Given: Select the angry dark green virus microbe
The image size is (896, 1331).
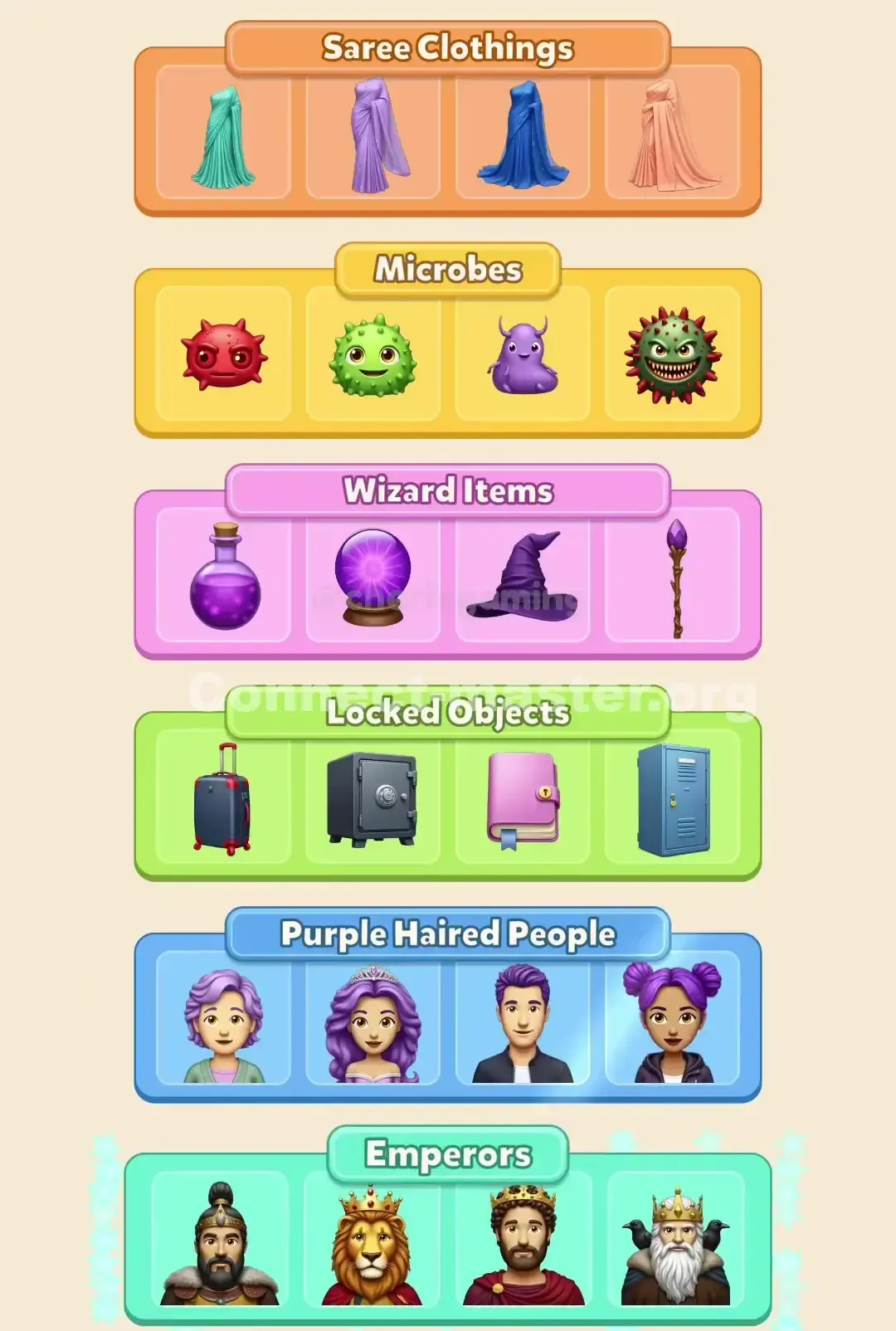Looking at the screenshot, I should 674,355.
